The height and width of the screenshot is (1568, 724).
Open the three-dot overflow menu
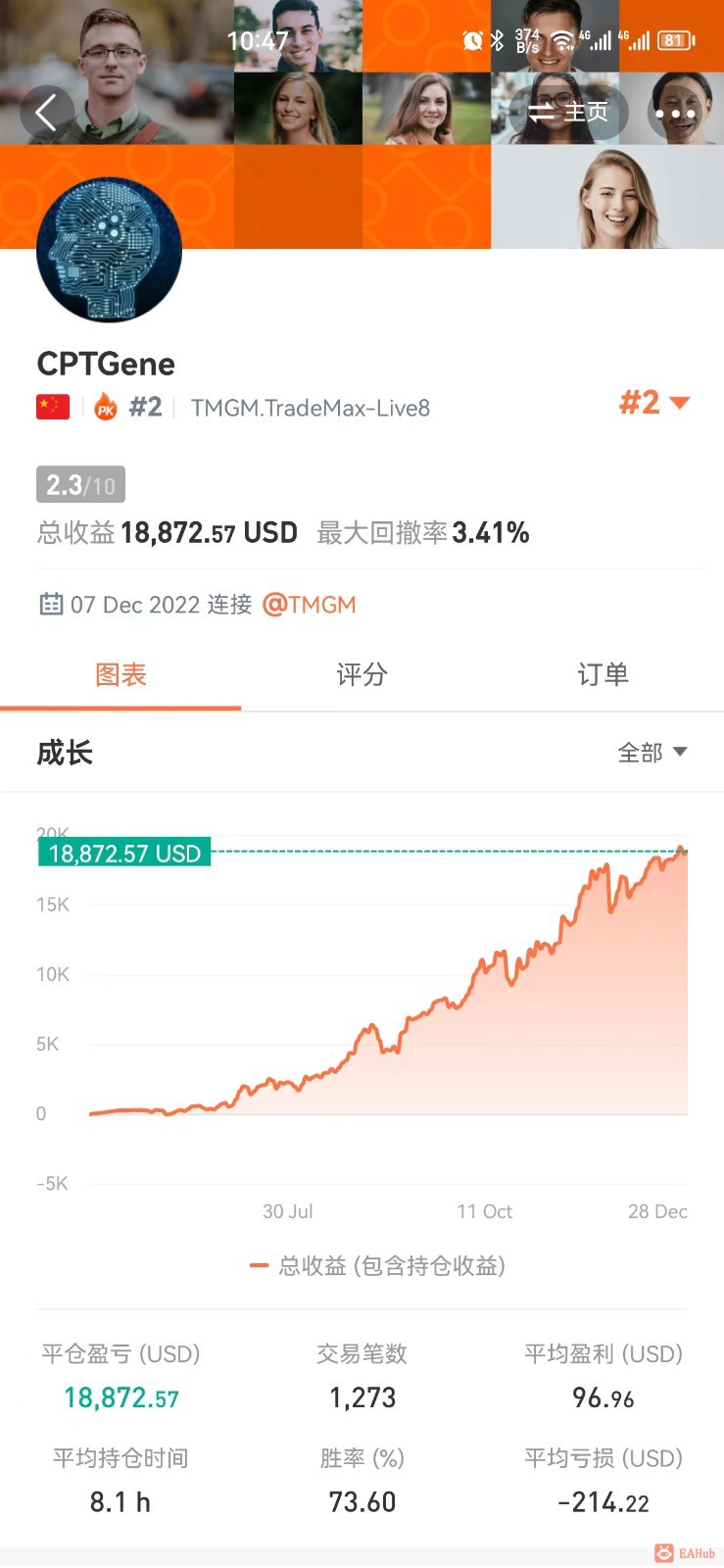point(675,114)
